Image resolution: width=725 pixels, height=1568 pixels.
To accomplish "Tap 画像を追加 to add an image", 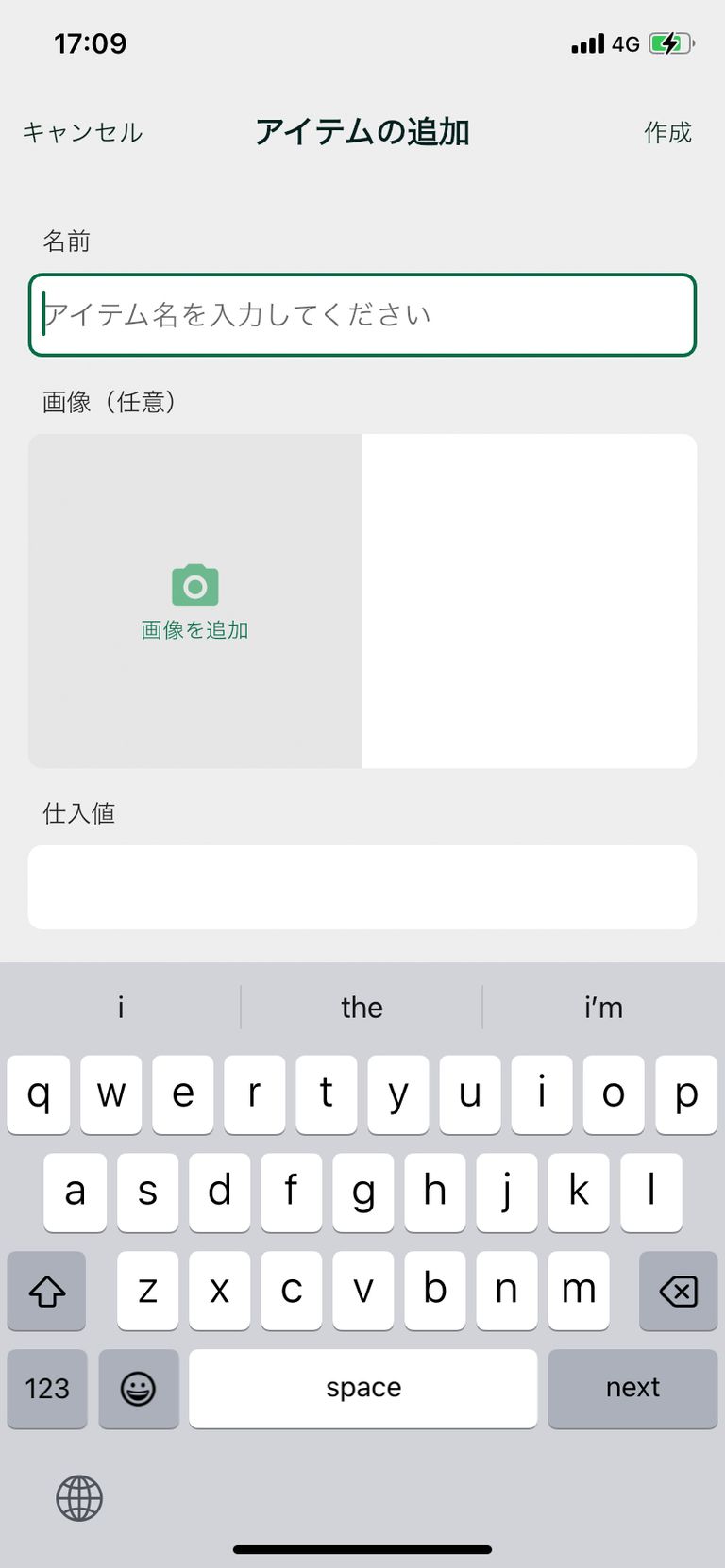I will click(x=195, y=602).
